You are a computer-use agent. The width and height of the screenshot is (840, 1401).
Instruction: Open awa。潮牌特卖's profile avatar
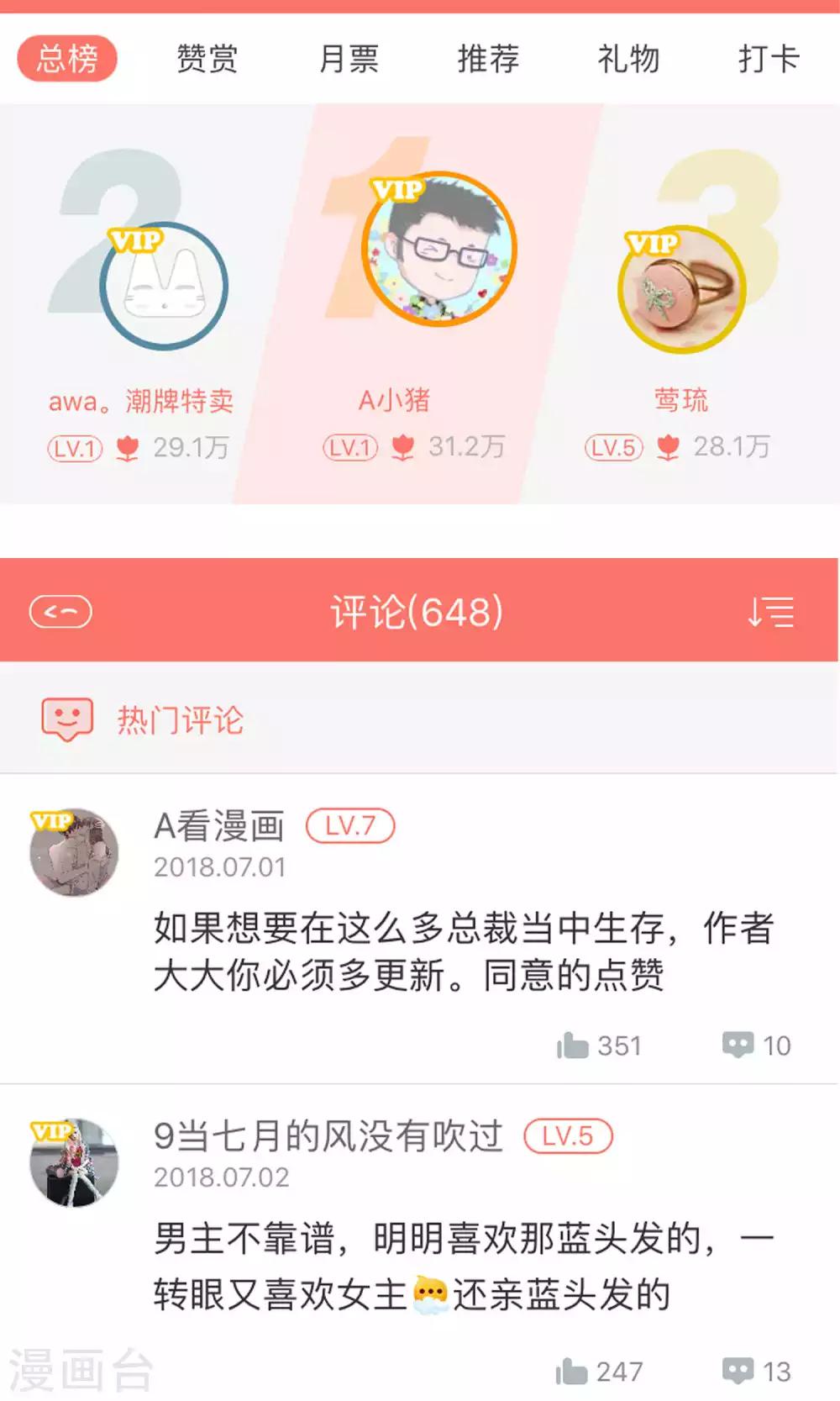[x=164, y=286]
